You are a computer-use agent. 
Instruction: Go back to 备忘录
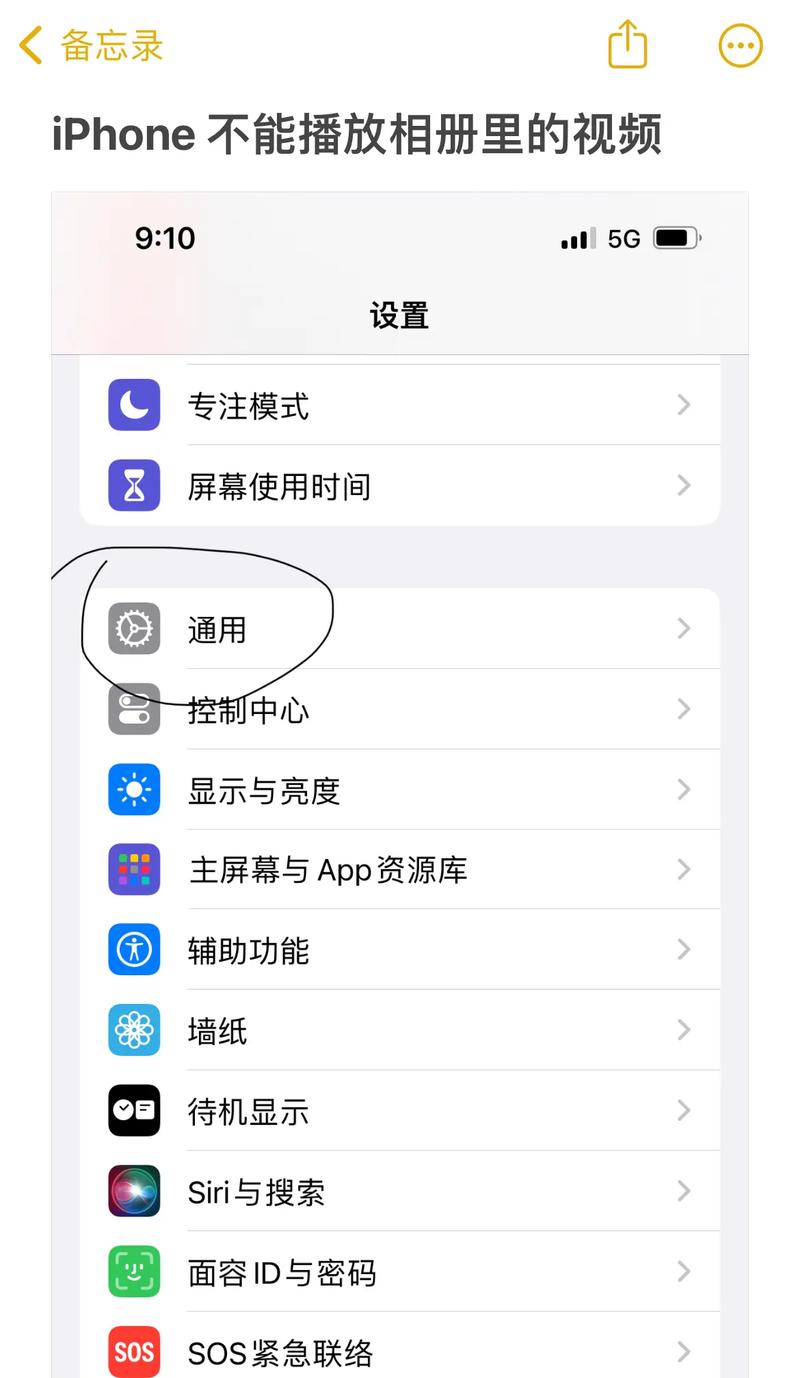coord(85,45)
